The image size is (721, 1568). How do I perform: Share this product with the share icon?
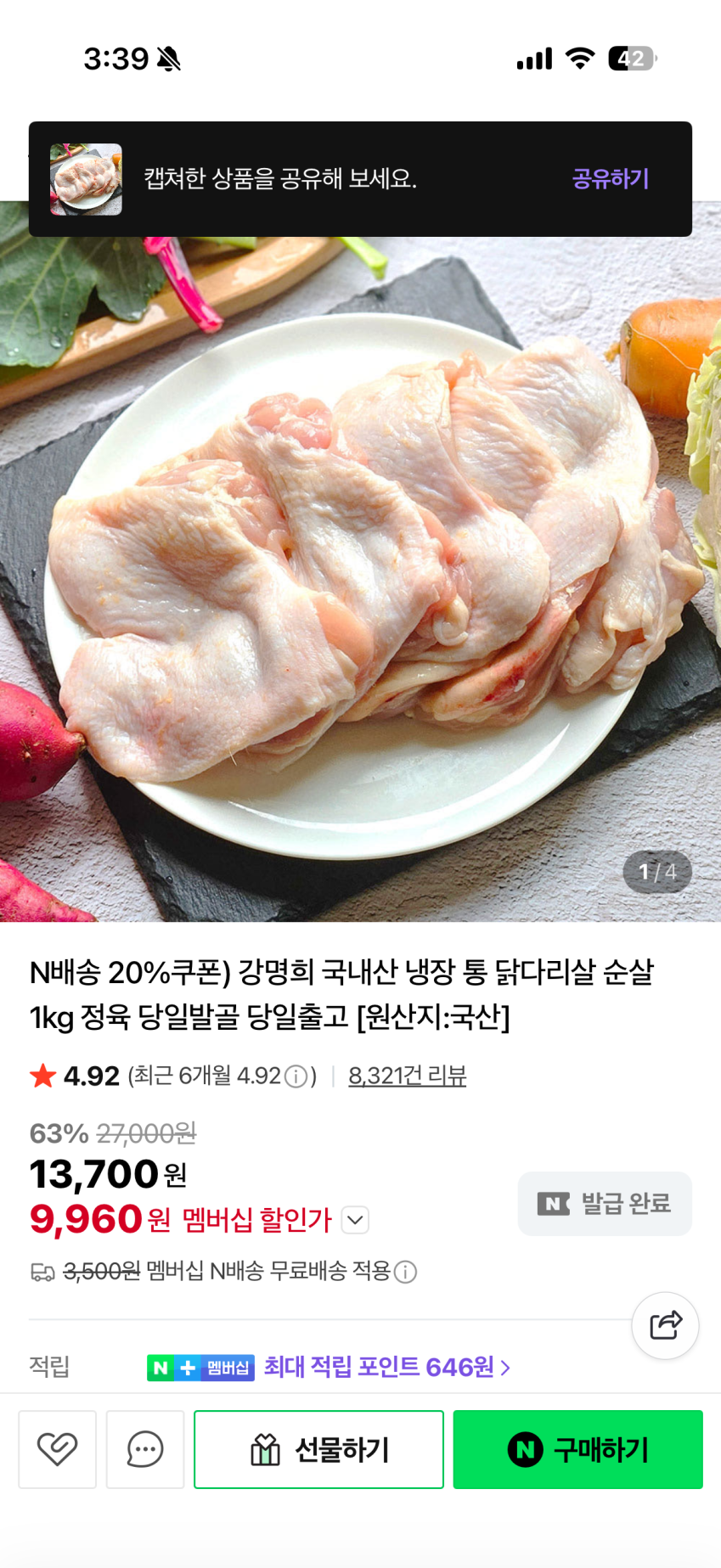coord(665,1325)
